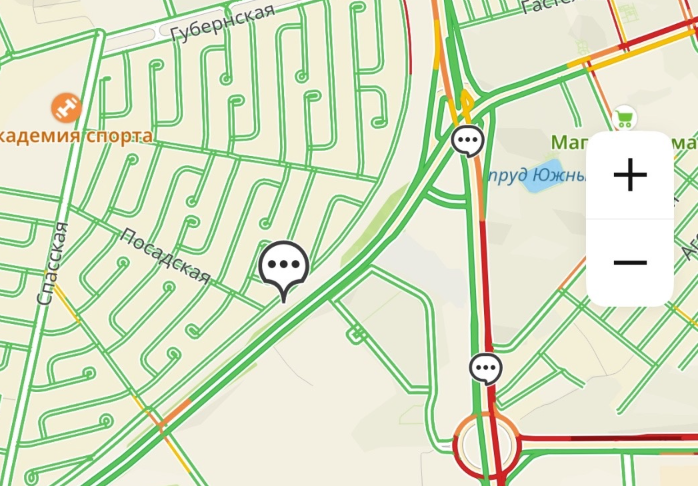Zoom in on the map
The height and width of the screenshot is (486, 698).
pos(630,175)
